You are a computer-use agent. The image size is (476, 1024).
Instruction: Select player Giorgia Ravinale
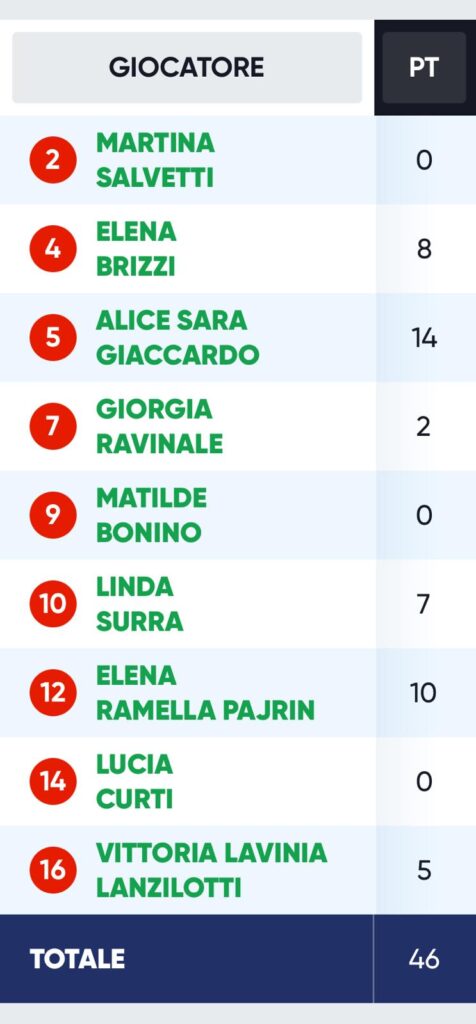coord(159,426)
